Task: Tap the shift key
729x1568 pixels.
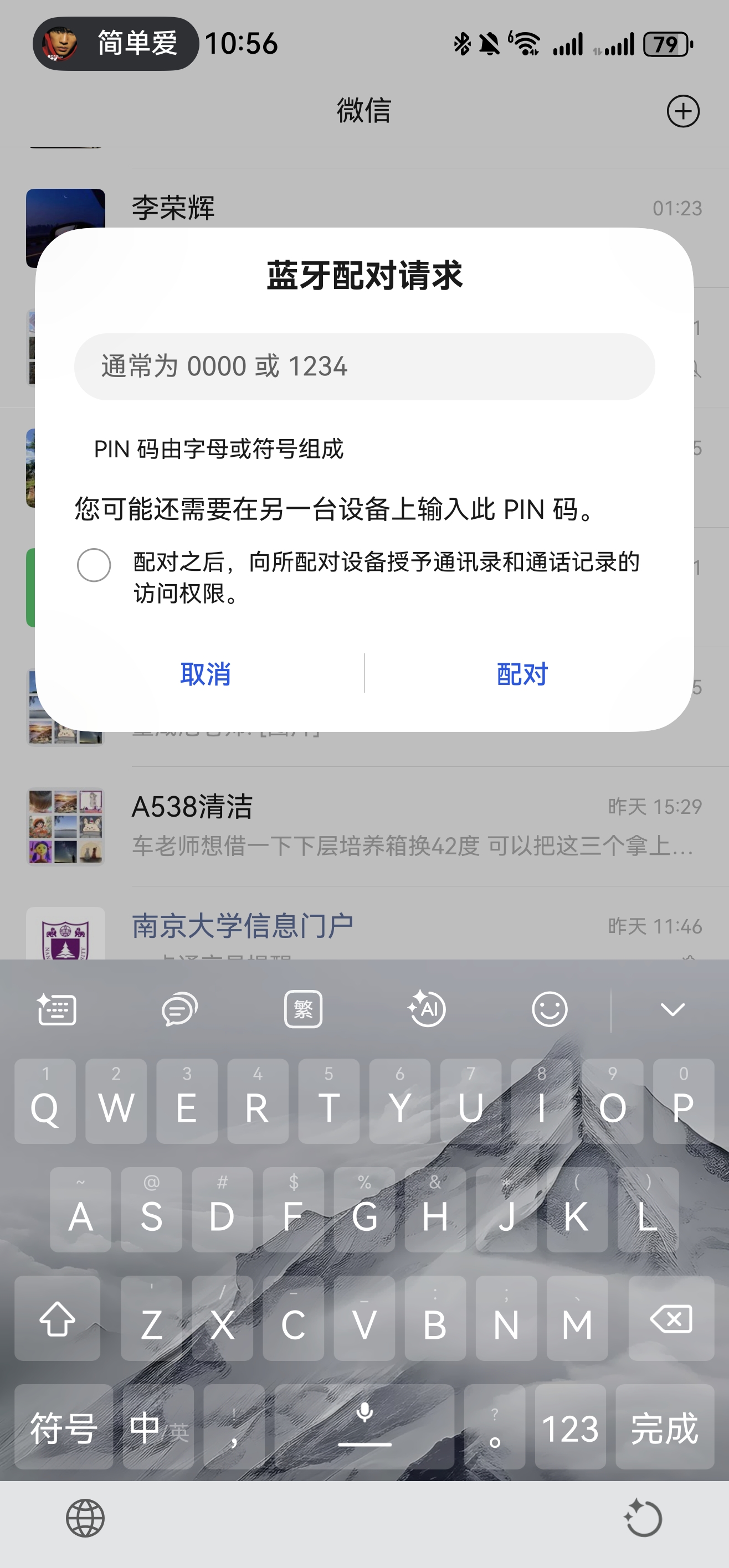Action: point(57,1319)
